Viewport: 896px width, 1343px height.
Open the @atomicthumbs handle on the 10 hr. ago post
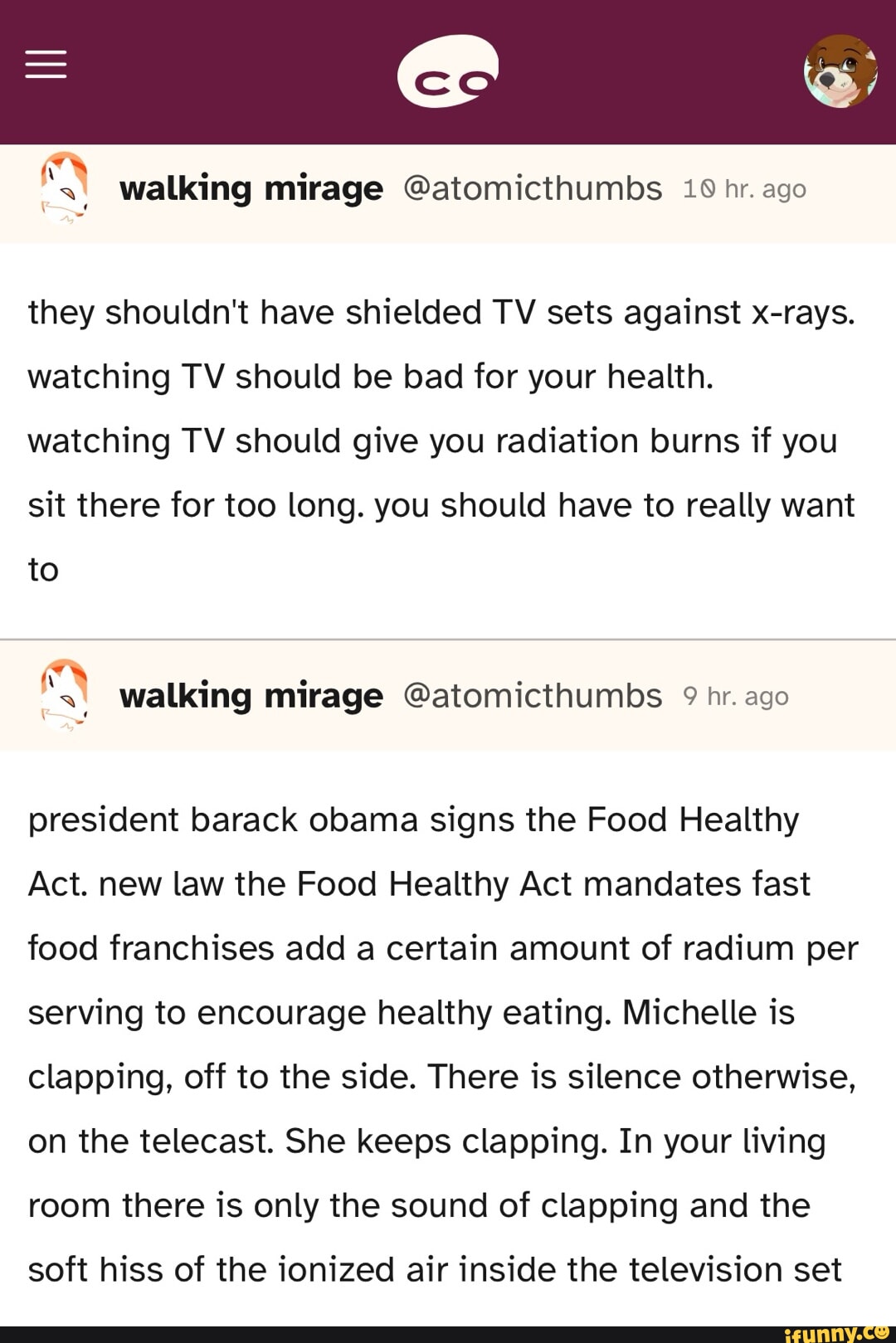coord(533,189)
